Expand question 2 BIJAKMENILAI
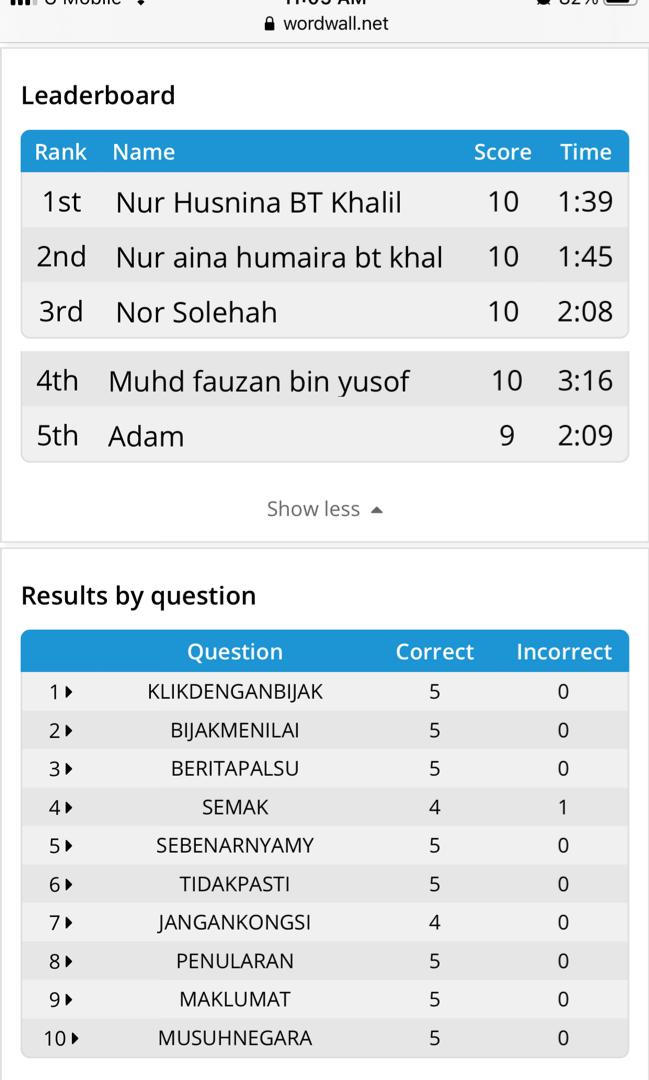 (62, 731)
